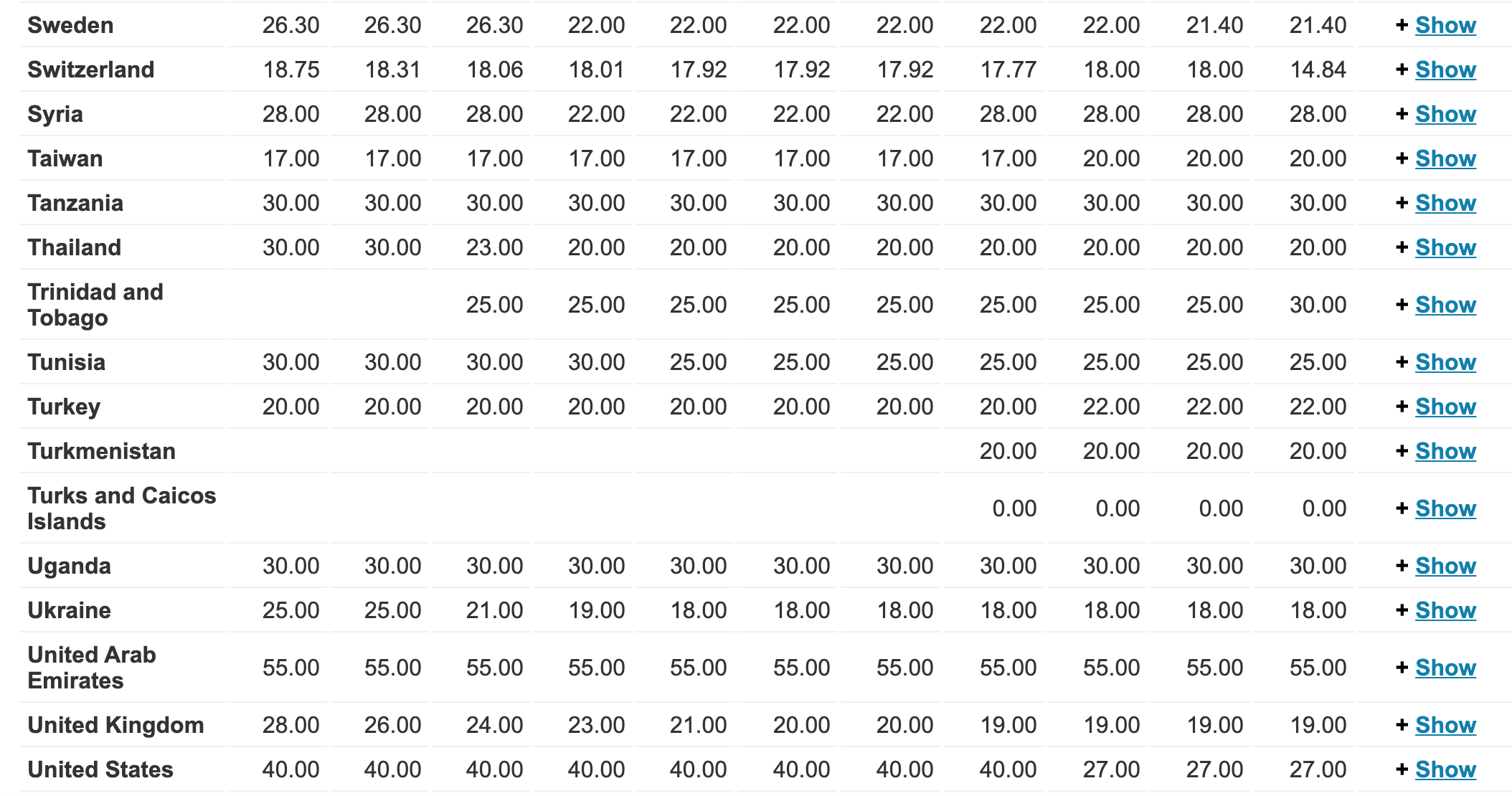The height and width of the screenshot is (796, 1512).
Task: Show more details for Taiwan
Action: [1445, 159]
